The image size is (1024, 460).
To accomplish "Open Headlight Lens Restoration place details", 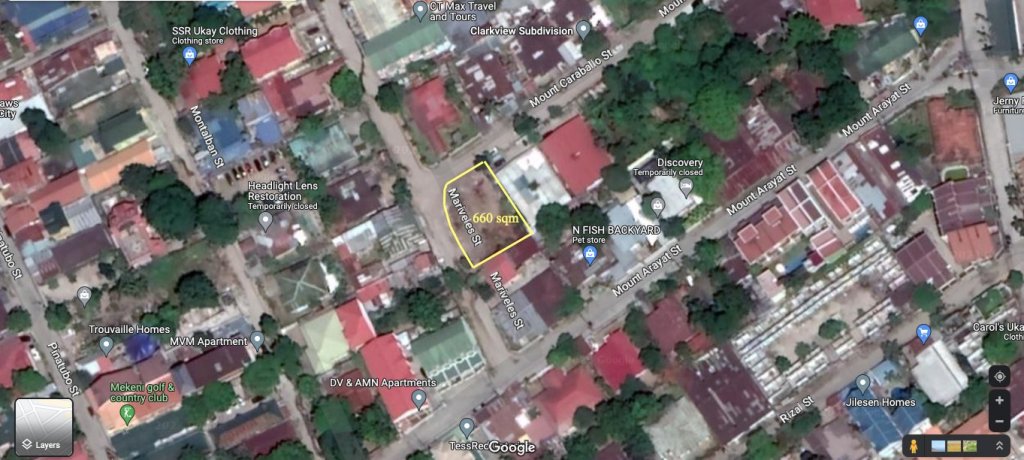I will point(265,221).
